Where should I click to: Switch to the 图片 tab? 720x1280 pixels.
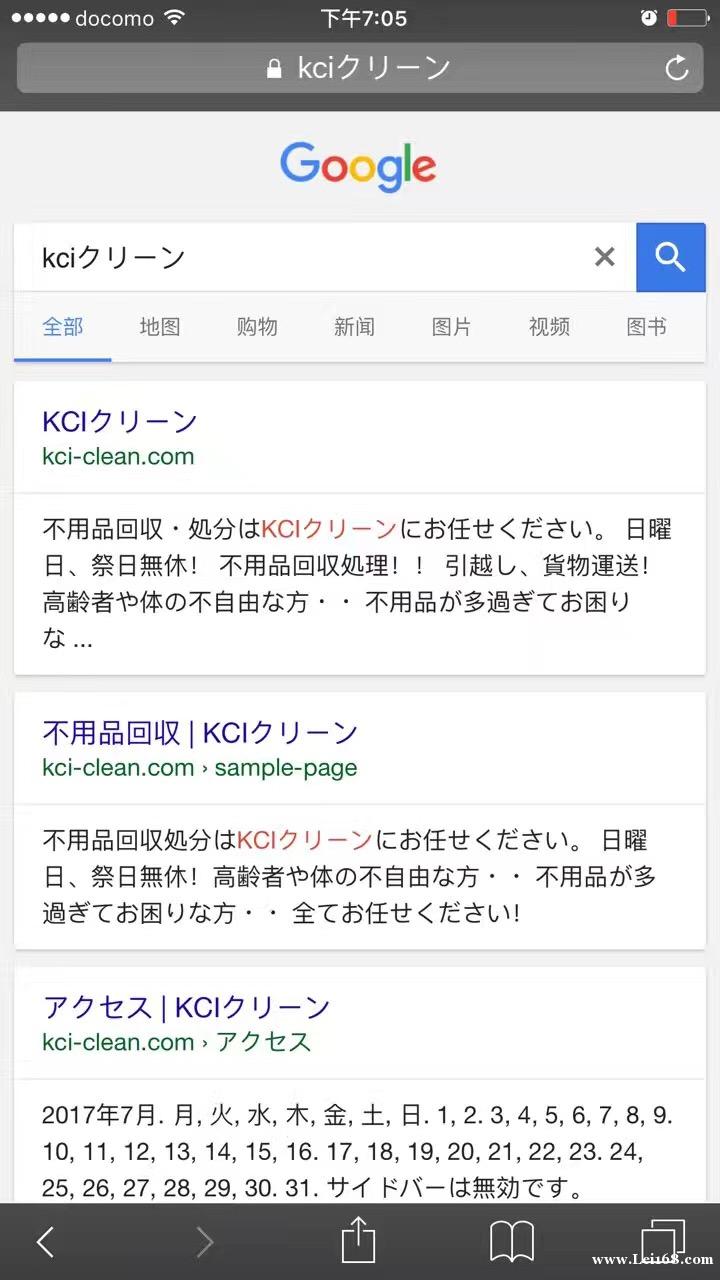(451, 327)
